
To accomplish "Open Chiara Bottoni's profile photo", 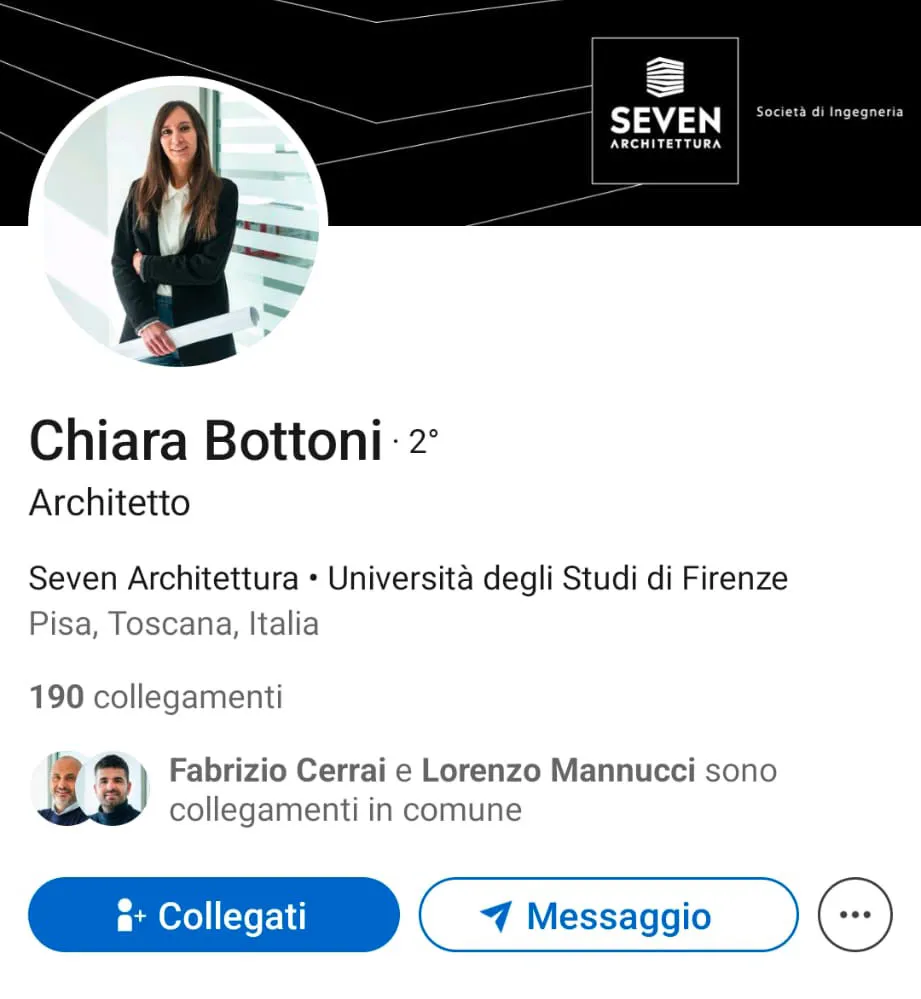I will (180, 225).
